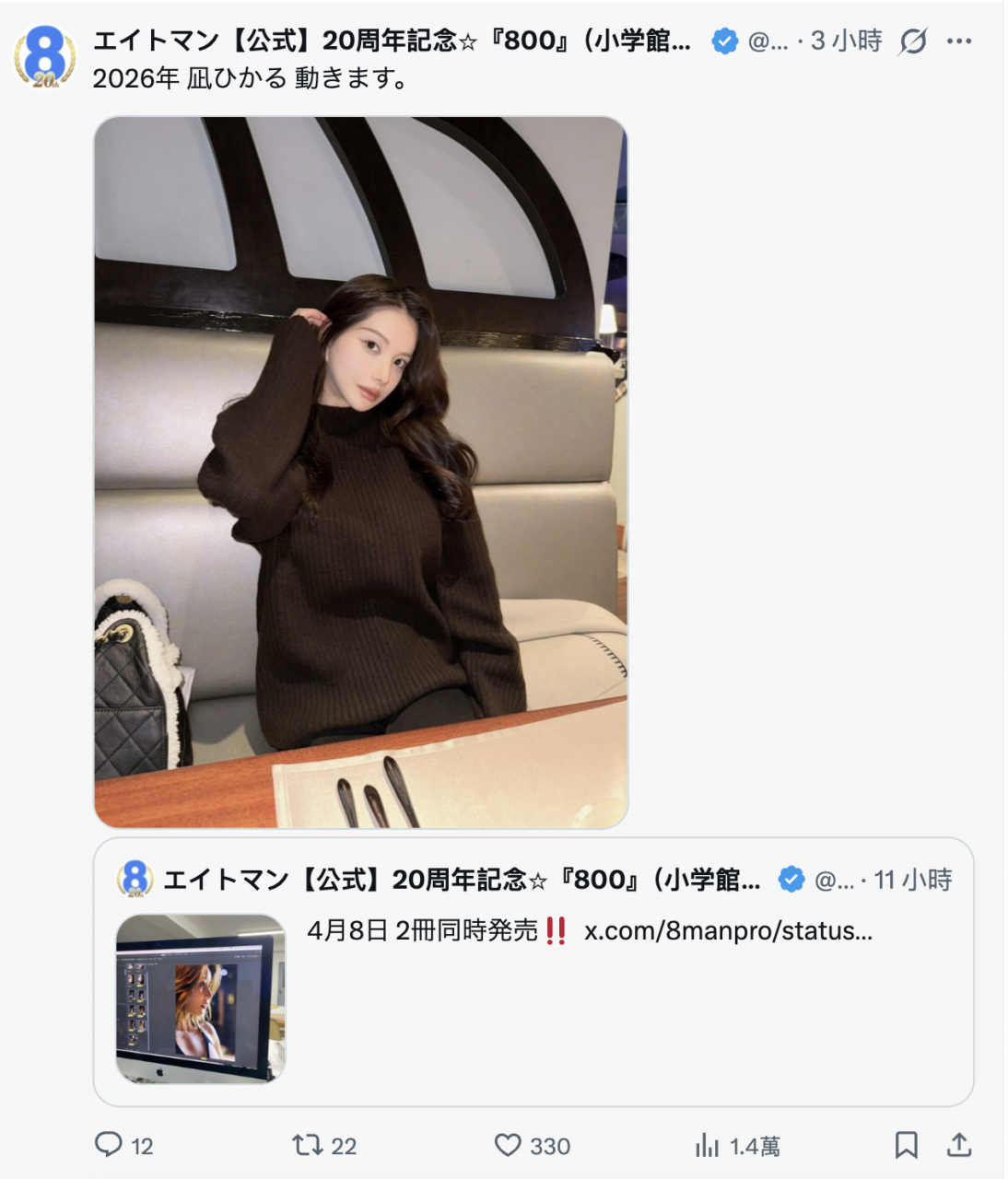Open the エイトマン profile avatar

pyautogui.click(x=43, y=56)
